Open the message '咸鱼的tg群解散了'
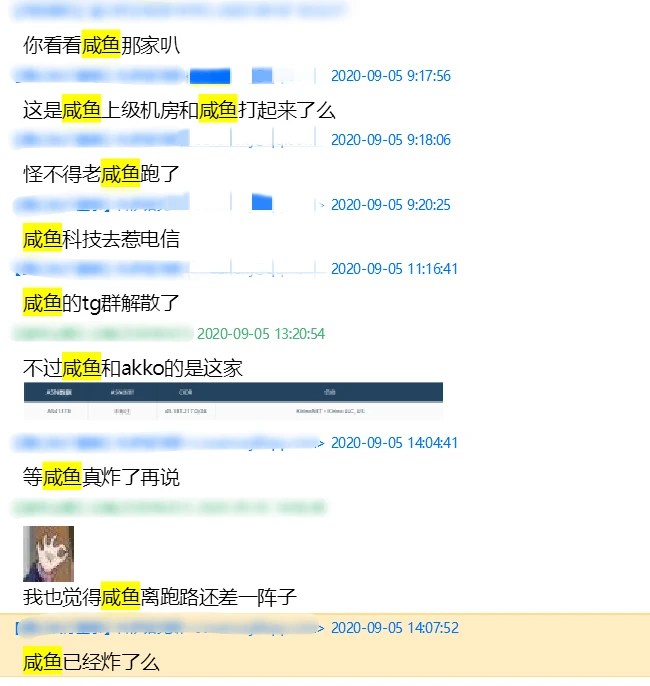650x686 pixels. point(102,304)
